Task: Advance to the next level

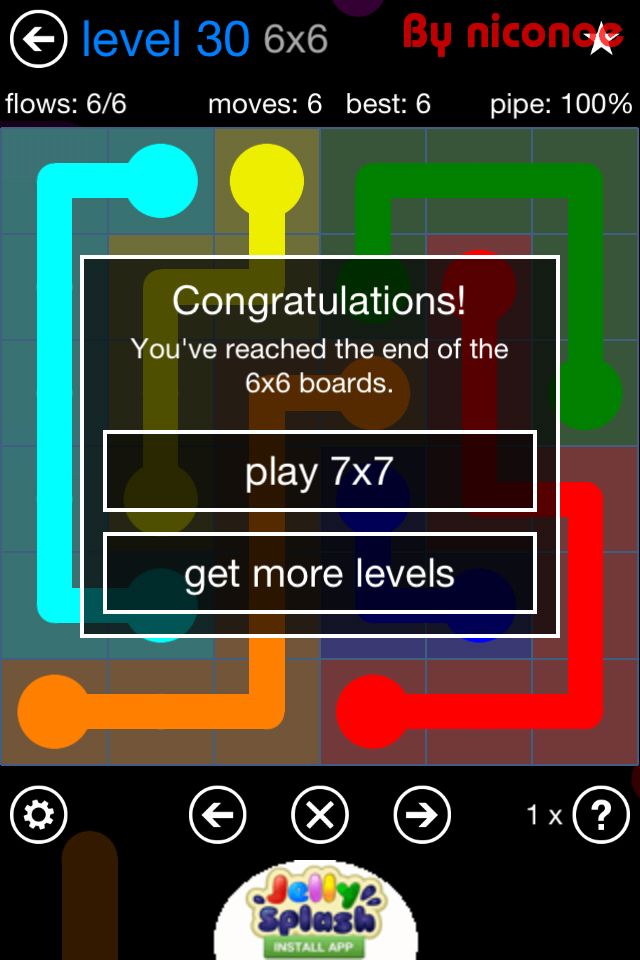Action: click(x=422, y=815)
